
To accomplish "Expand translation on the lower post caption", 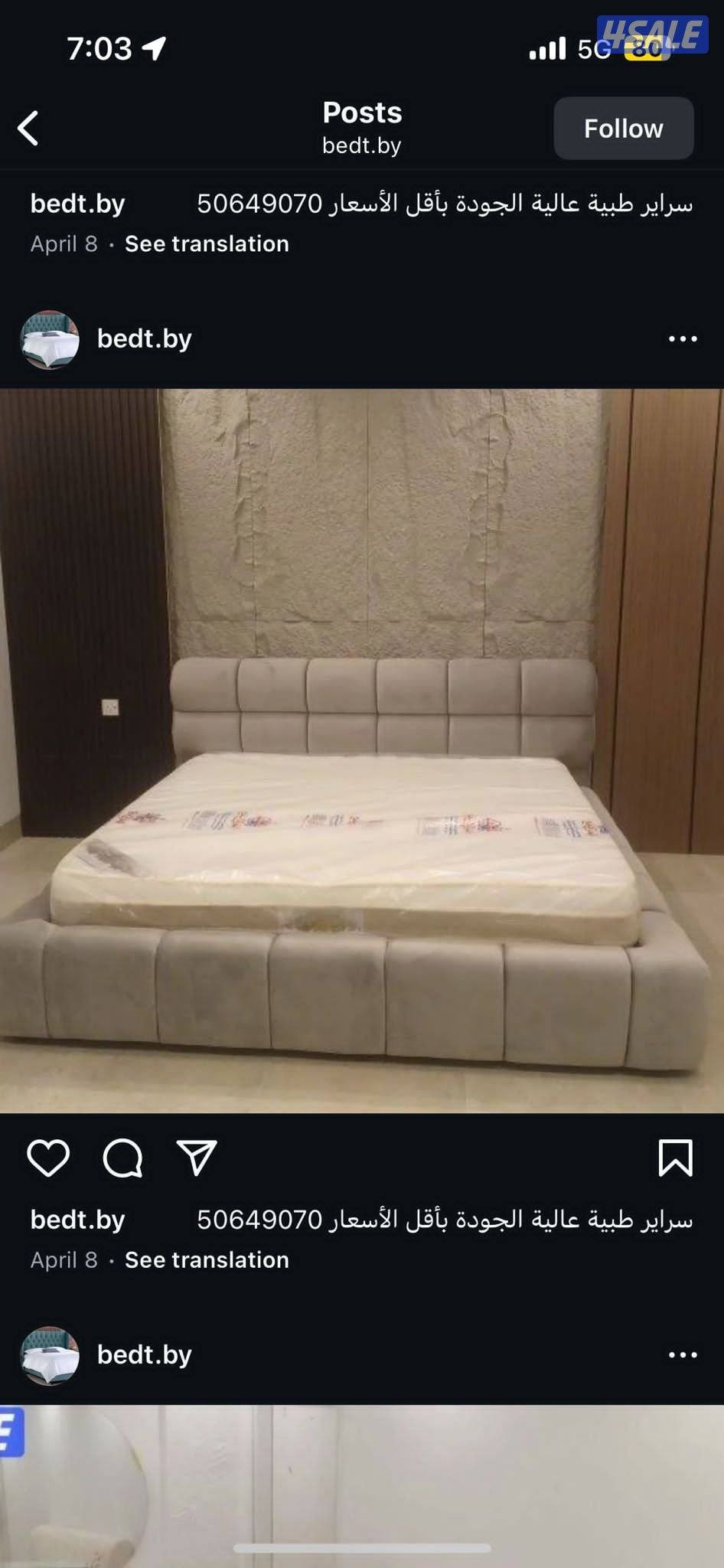I will [206, 1259].
